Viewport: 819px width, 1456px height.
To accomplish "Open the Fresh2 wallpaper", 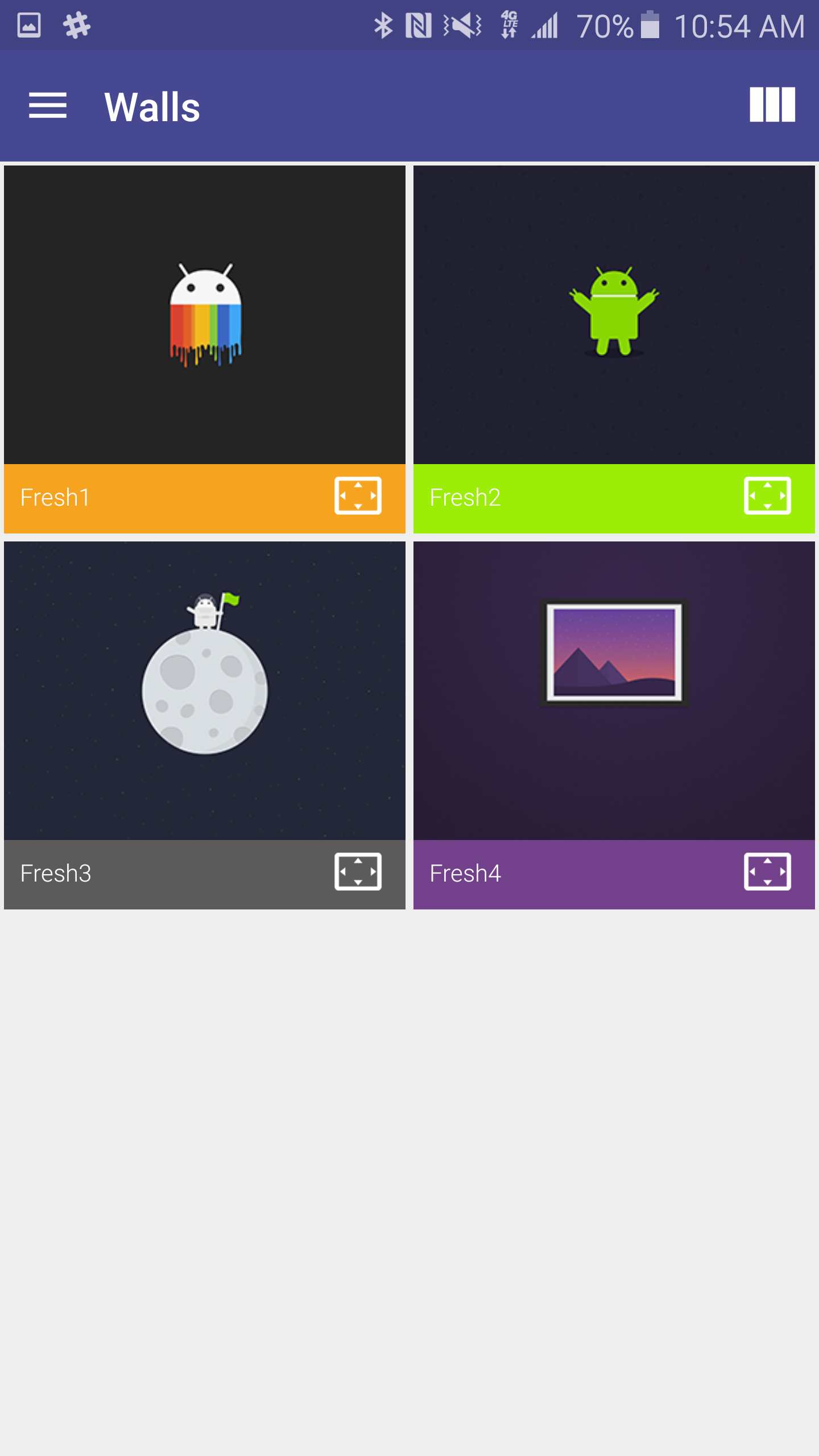I will click(614, 315).
